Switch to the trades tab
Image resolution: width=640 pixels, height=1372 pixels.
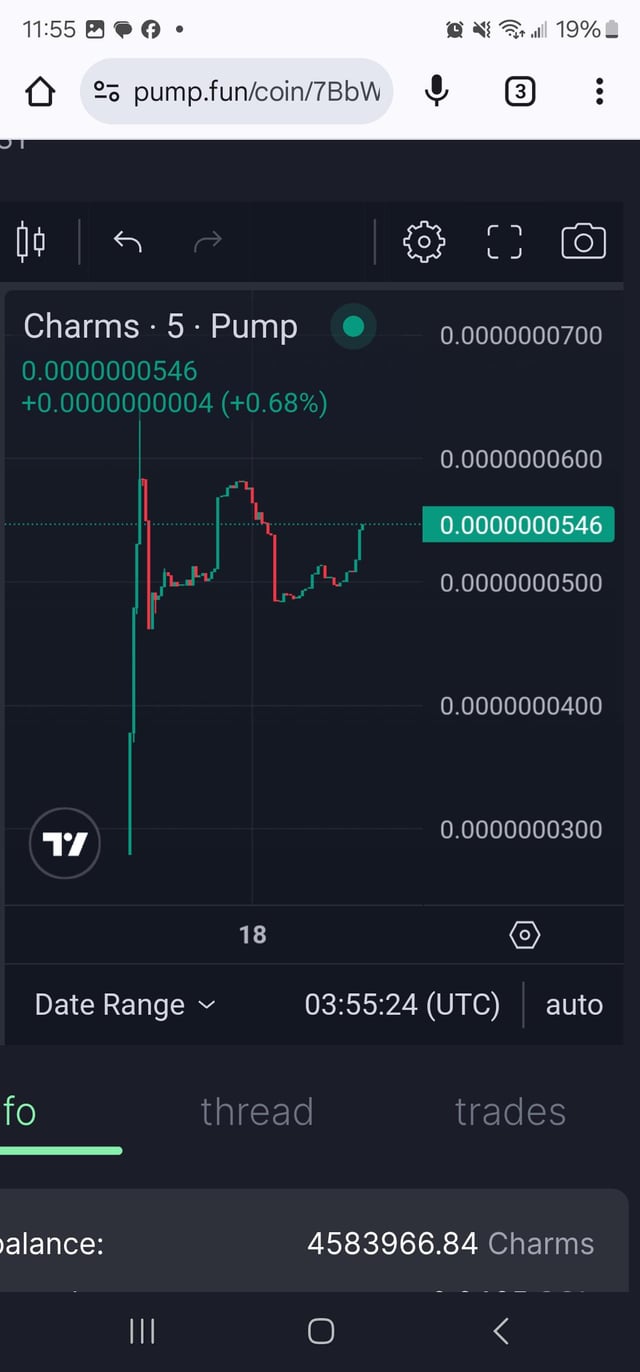510,1111
